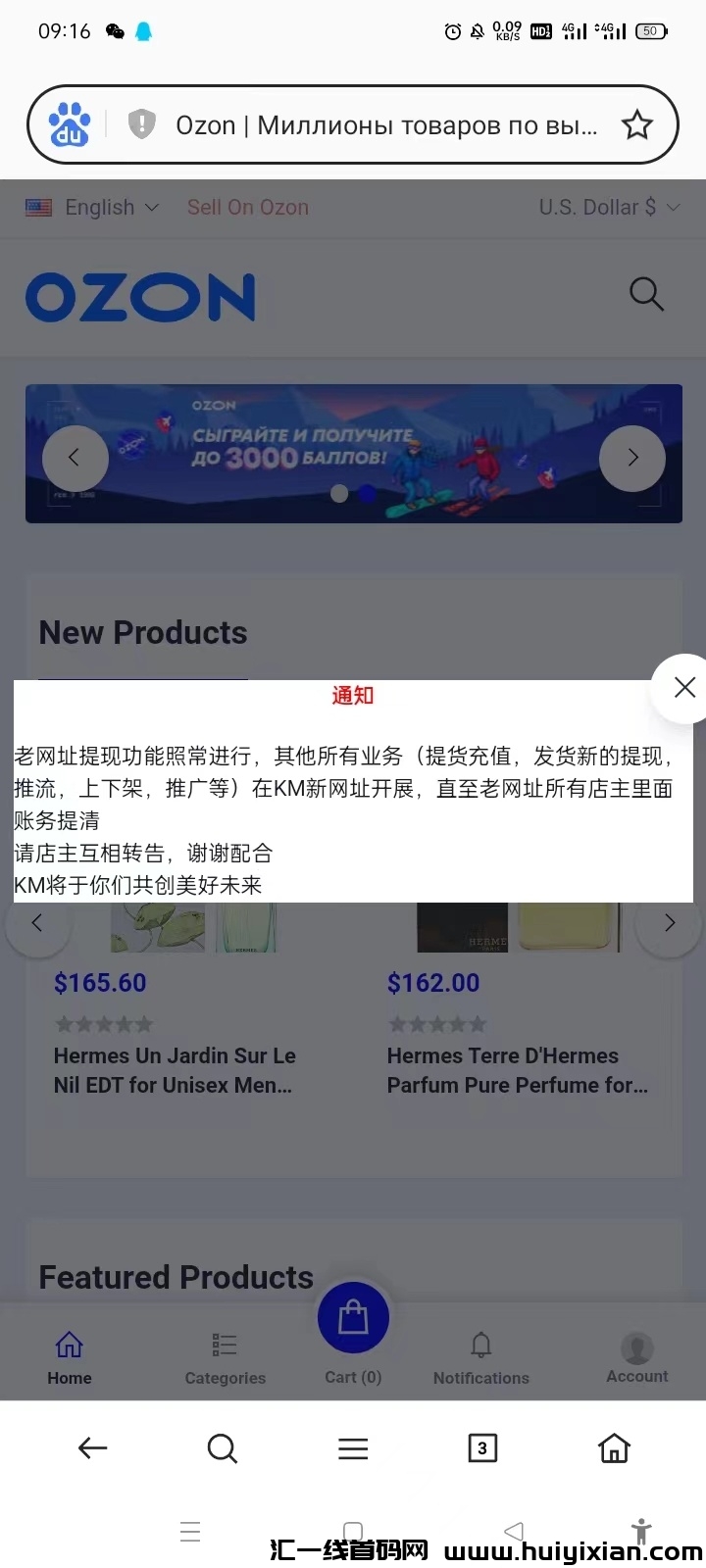Open the Sell On Ozon link

pos(248,207)
